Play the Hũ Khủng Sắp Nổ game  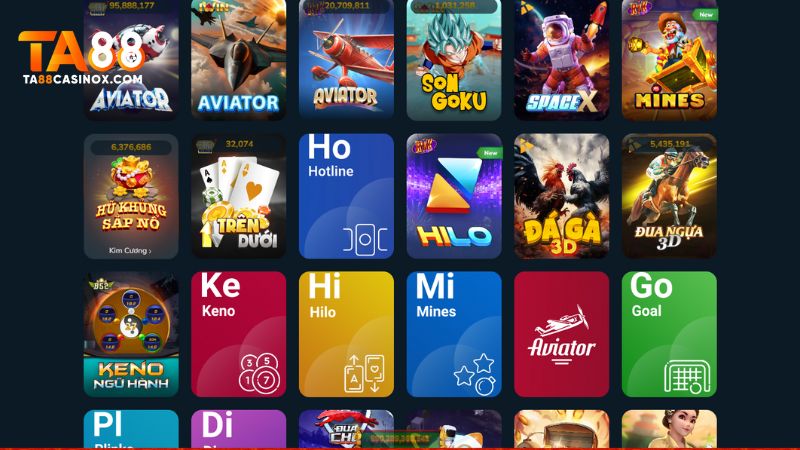click(131, 196)
